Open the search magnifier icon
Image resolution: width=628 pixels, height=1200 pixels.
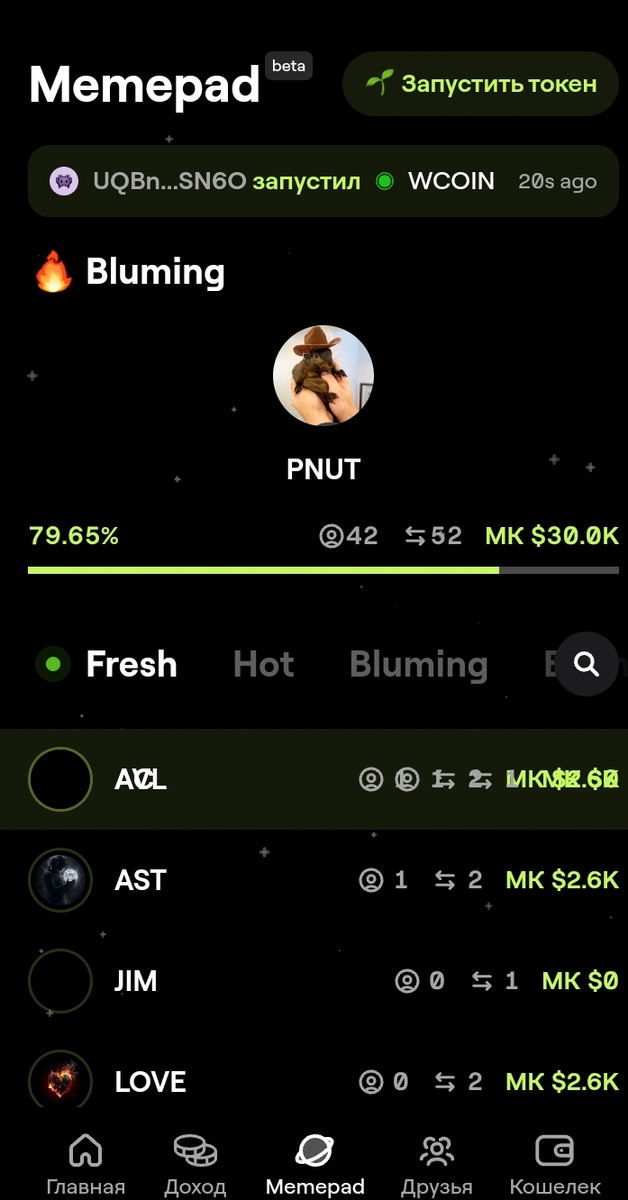click(x=587, y=664)
